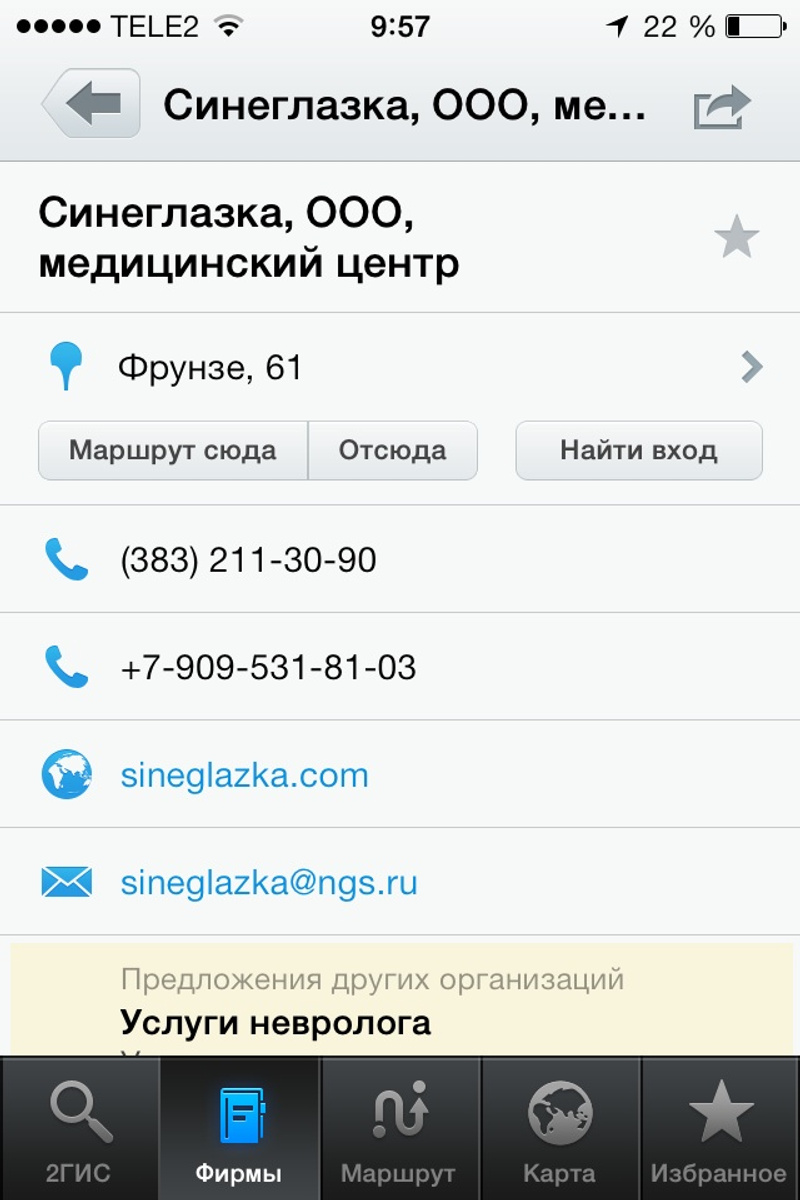Image resolution: width=800 pixels, height=1200 pixels.
Task: Build a route with Маршрут сюда
Action: pos(173,451)
